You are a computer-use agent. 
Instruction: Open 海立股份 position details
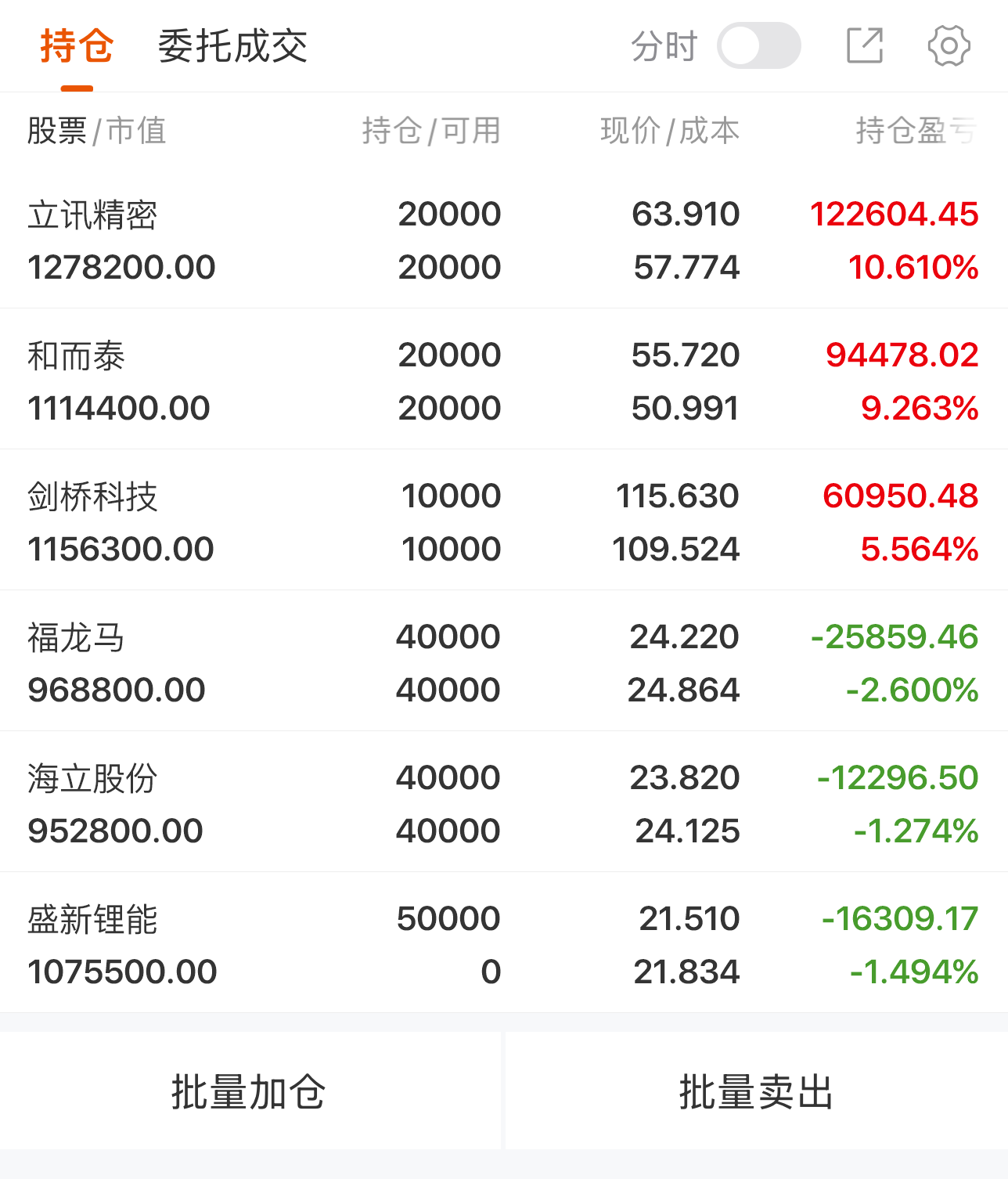pyautogui.click(x=502, y=804)
